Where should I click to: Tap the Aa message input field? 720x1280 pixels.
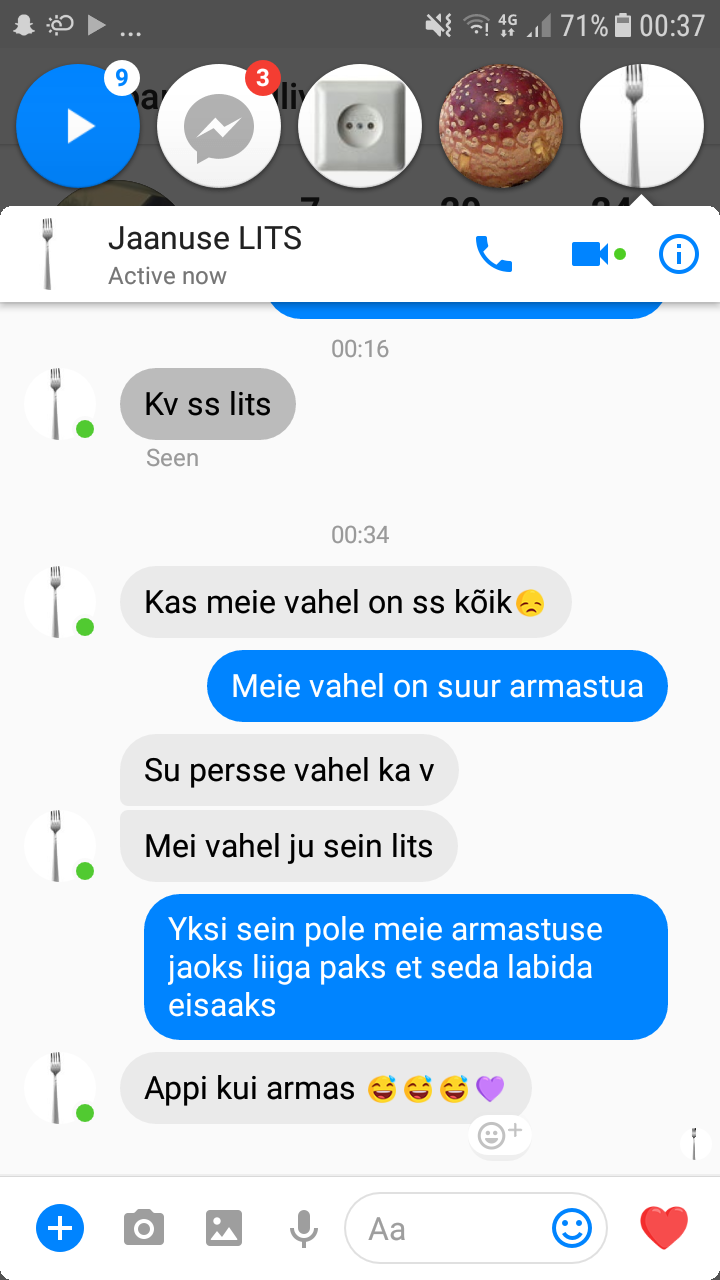(x=476, y=1228)
